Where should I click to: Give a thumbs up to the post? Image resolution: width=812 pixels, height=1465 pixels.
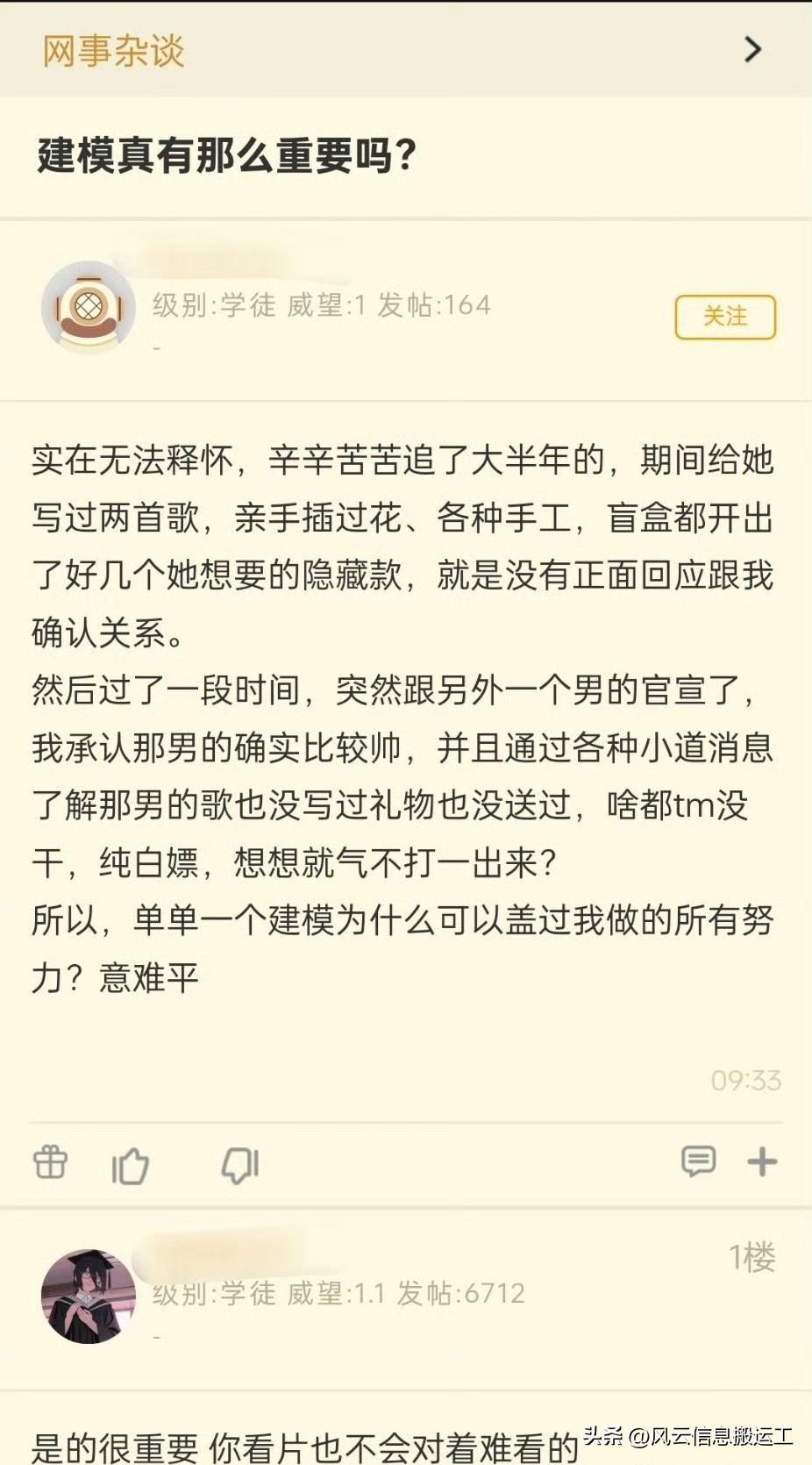tap(133, 1164)
